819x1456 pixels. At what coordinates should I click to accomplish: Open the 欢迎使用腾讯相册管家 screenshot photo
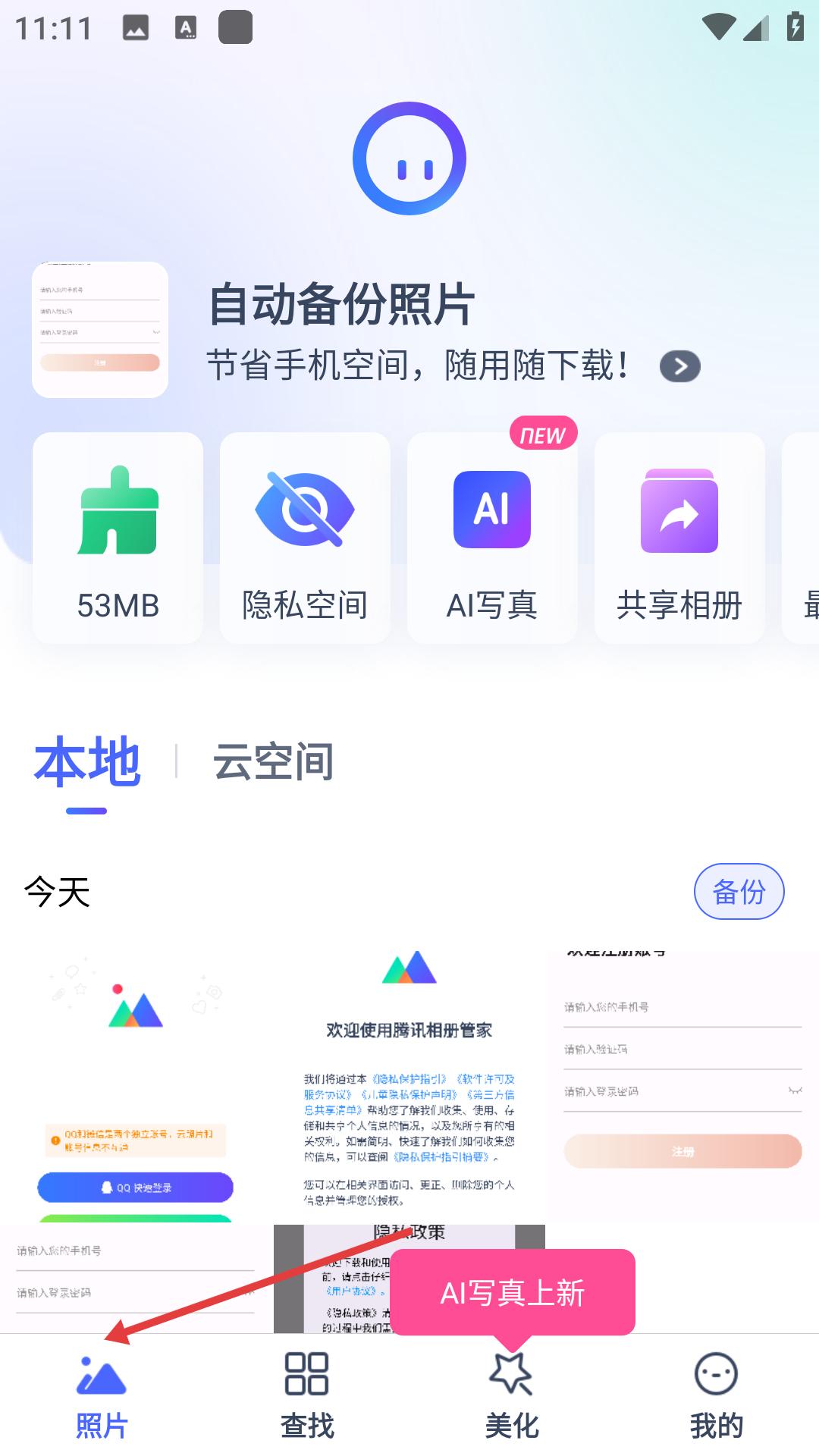409,1084
